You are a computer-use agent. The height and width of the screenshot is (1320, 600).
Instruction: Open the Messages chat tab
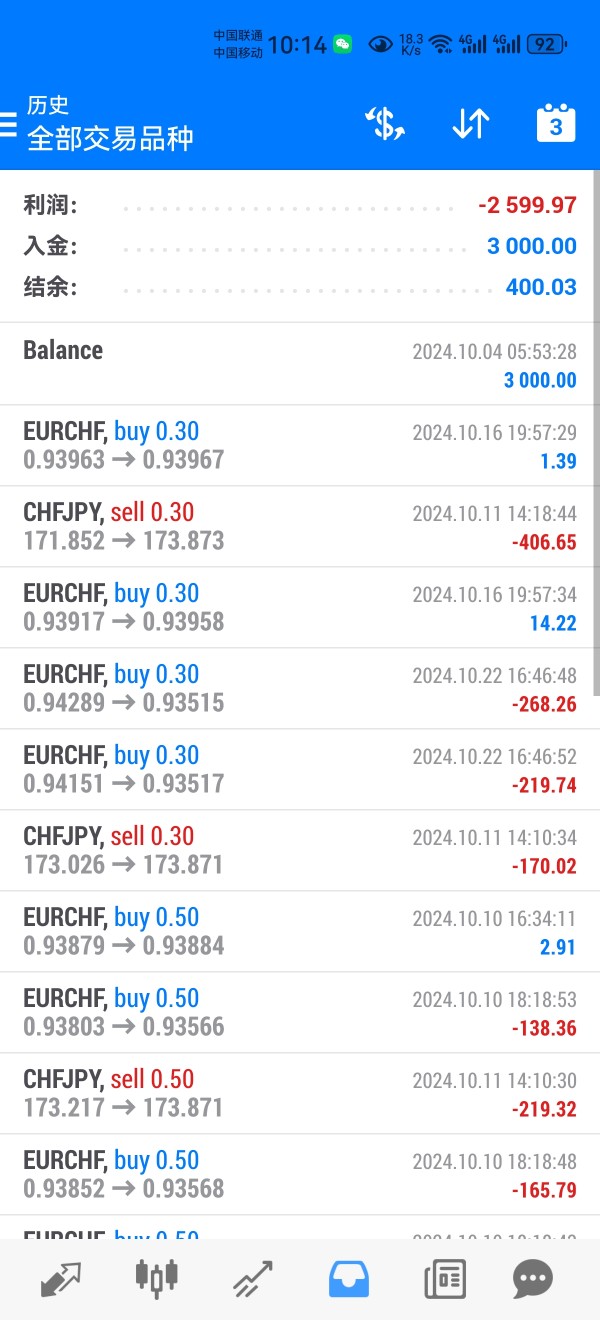(532, 1279)
